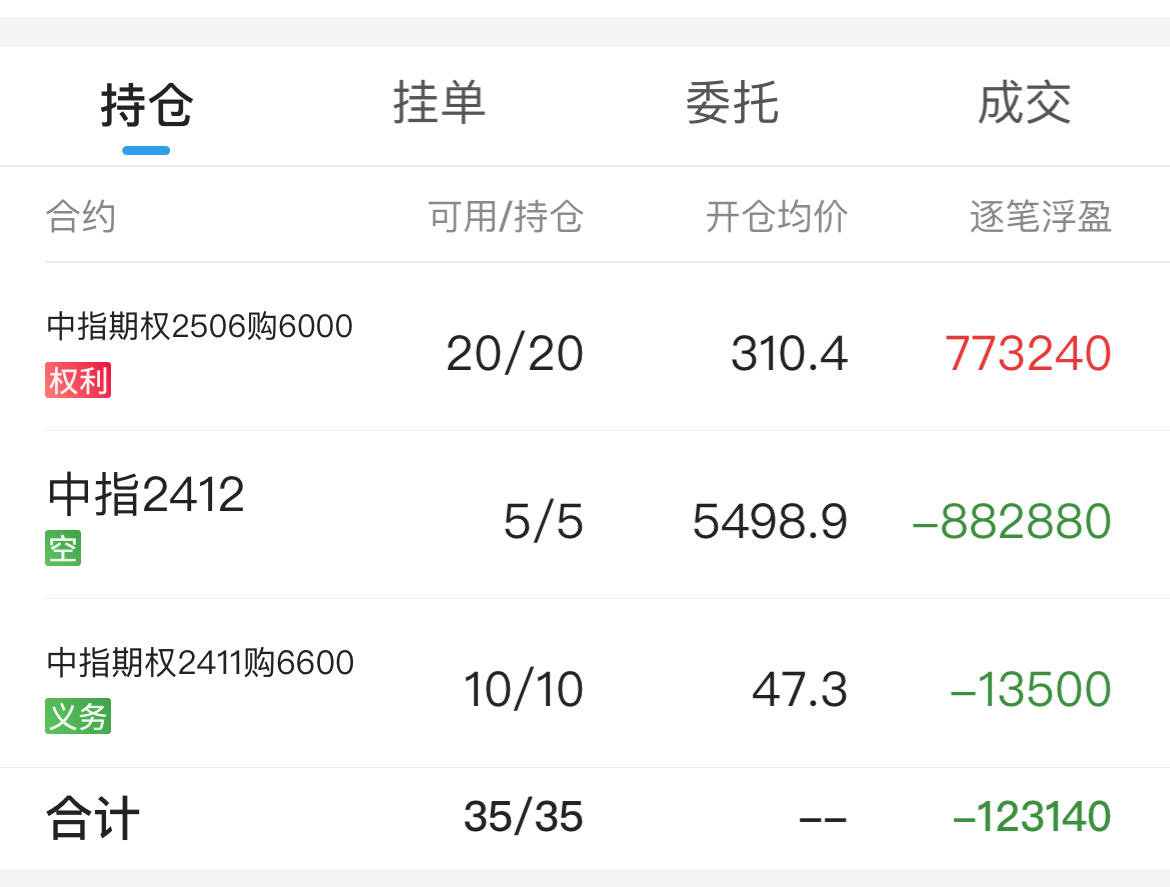
Task: Open the 中指期权2411购6600 position row
Action: (585, 683)
